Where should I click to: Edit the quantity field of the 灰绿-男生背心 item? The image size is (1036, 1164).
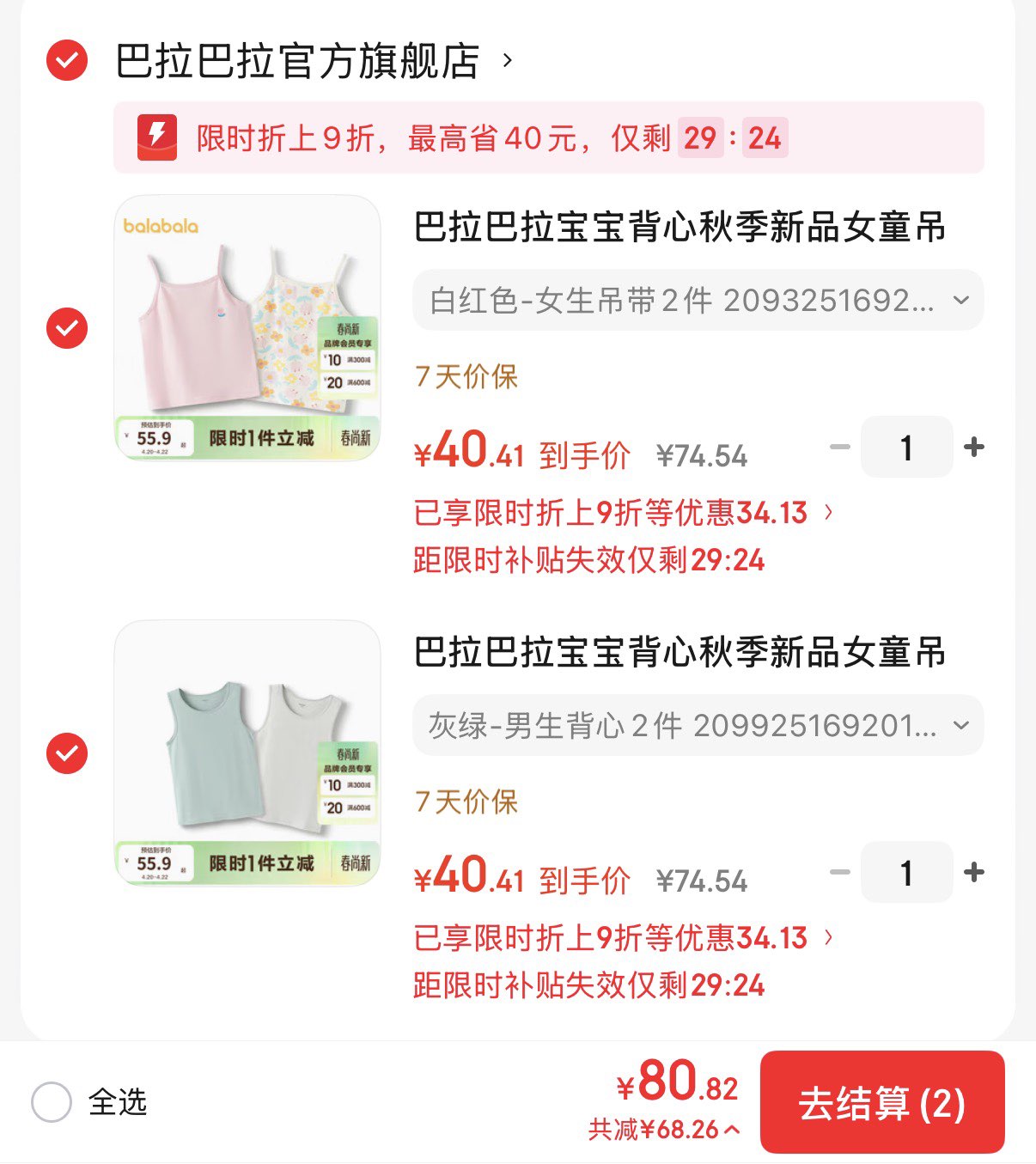[x=906, y=872]
